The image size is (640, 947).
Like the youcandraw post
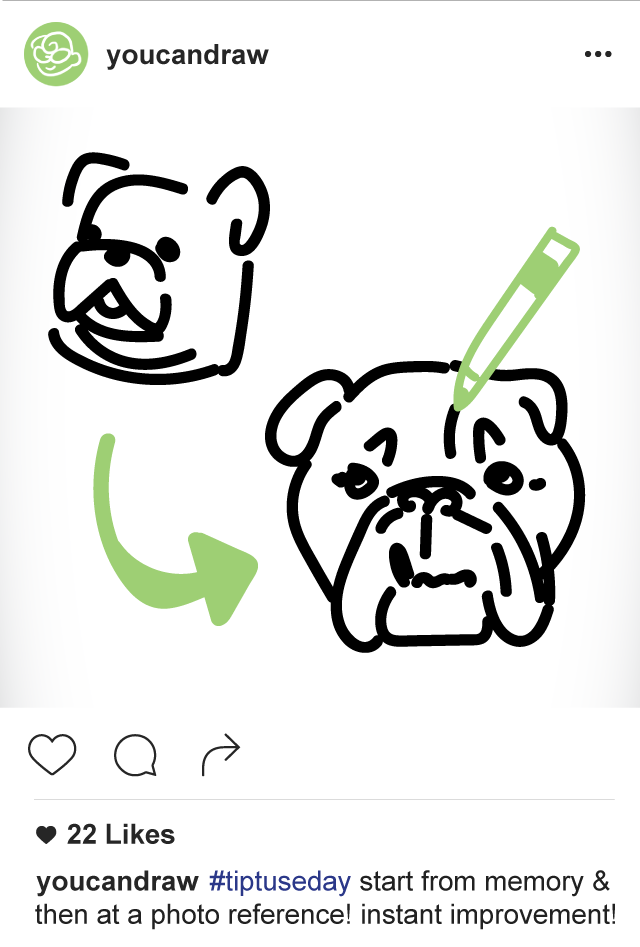[x=52, y=755]
